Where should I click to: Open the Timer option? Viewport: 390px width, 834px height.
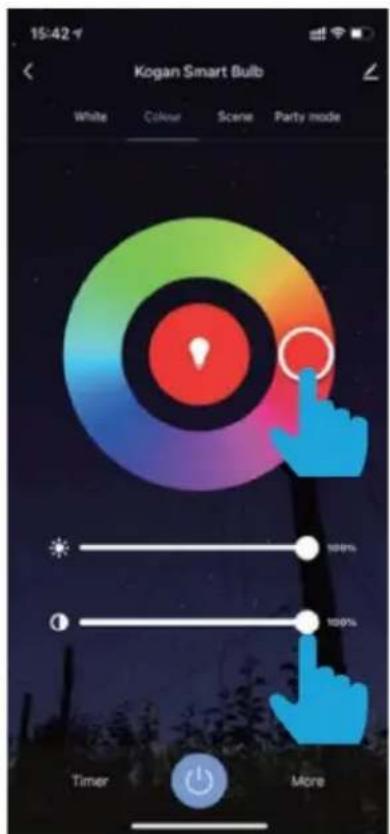(x=90, y=781)
